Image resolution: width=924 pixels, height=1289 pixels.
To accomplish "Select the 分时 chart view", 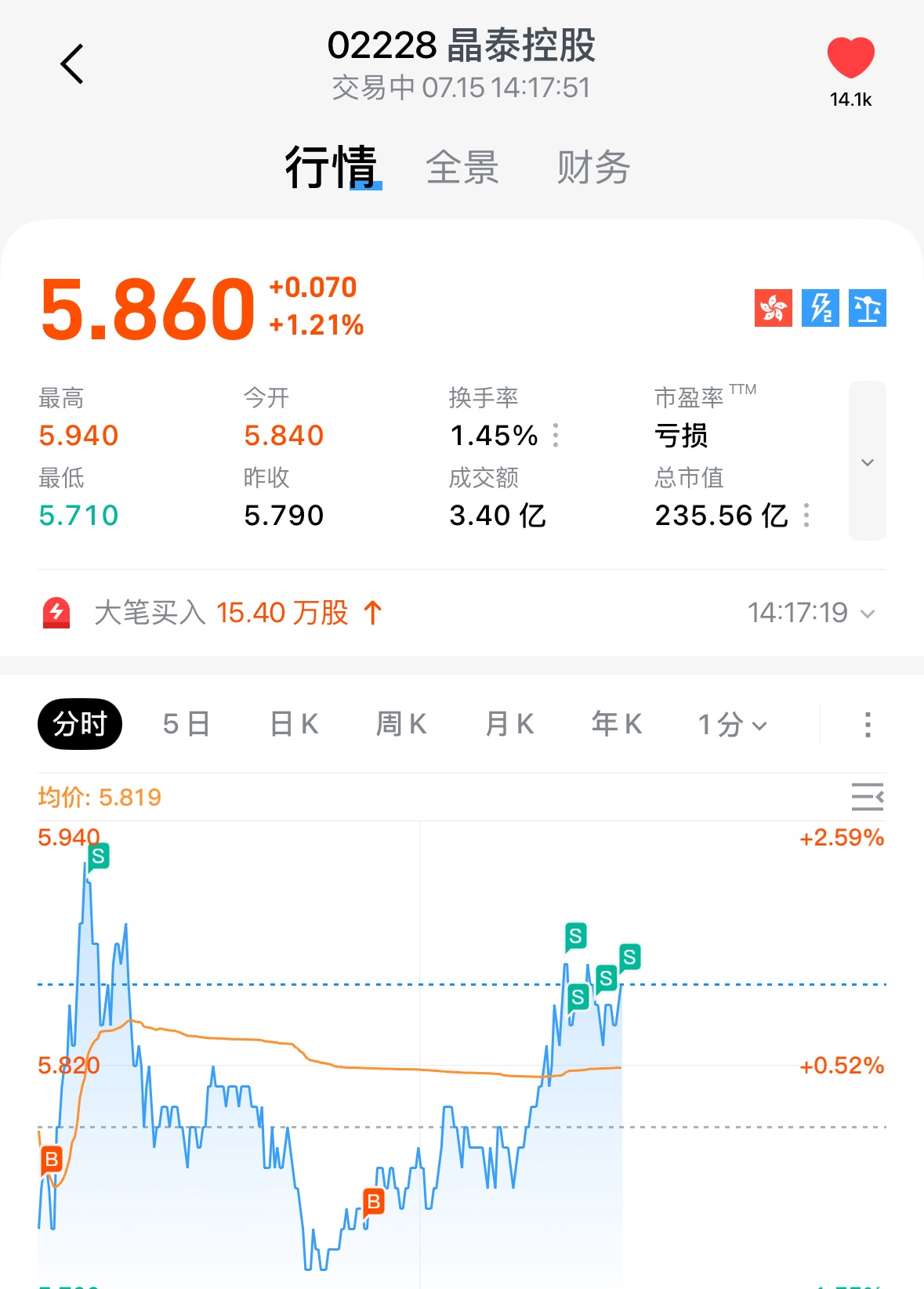I will (80, 724).
